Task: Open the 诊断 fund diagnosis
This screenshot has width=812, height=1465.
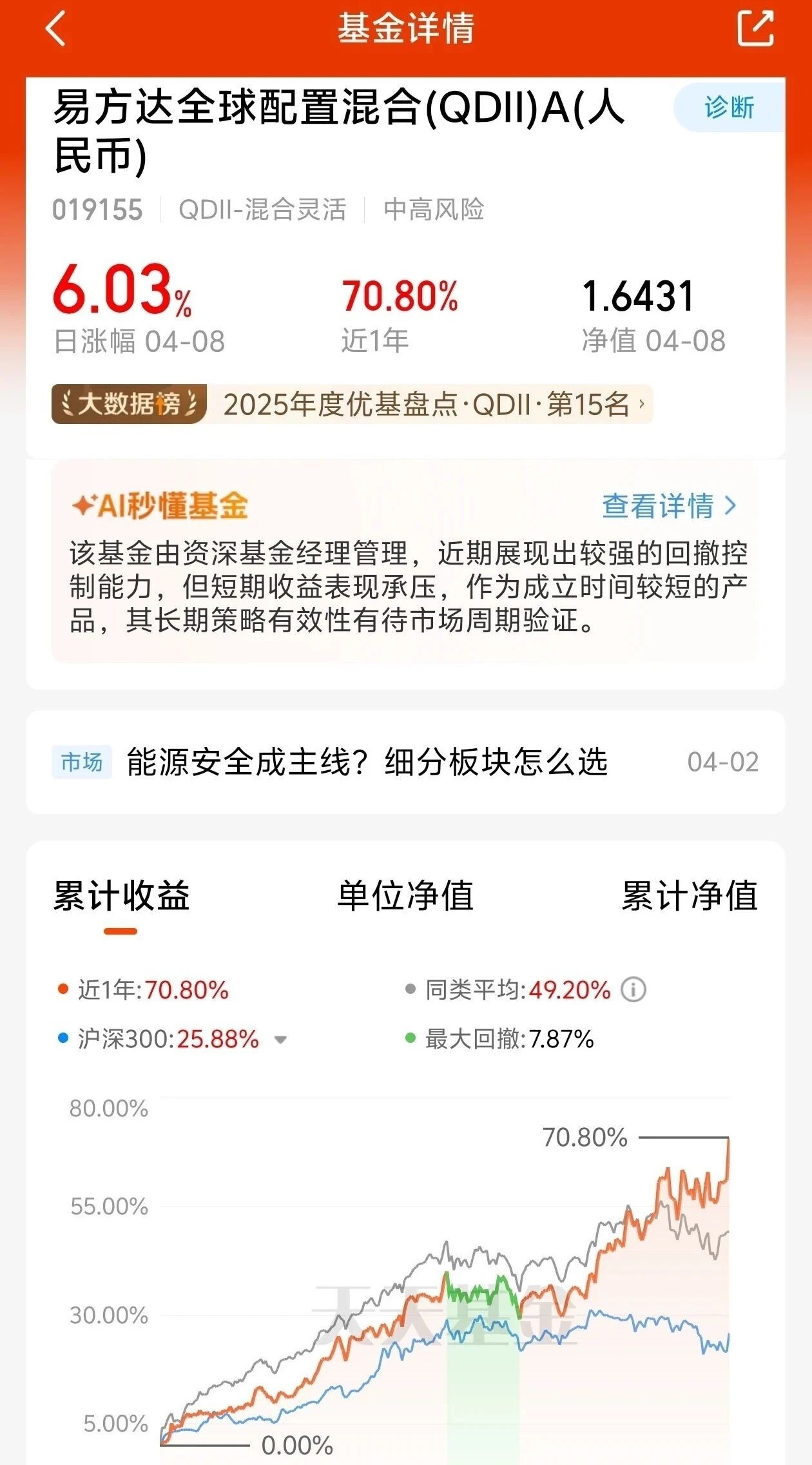Action: (729, 108)
